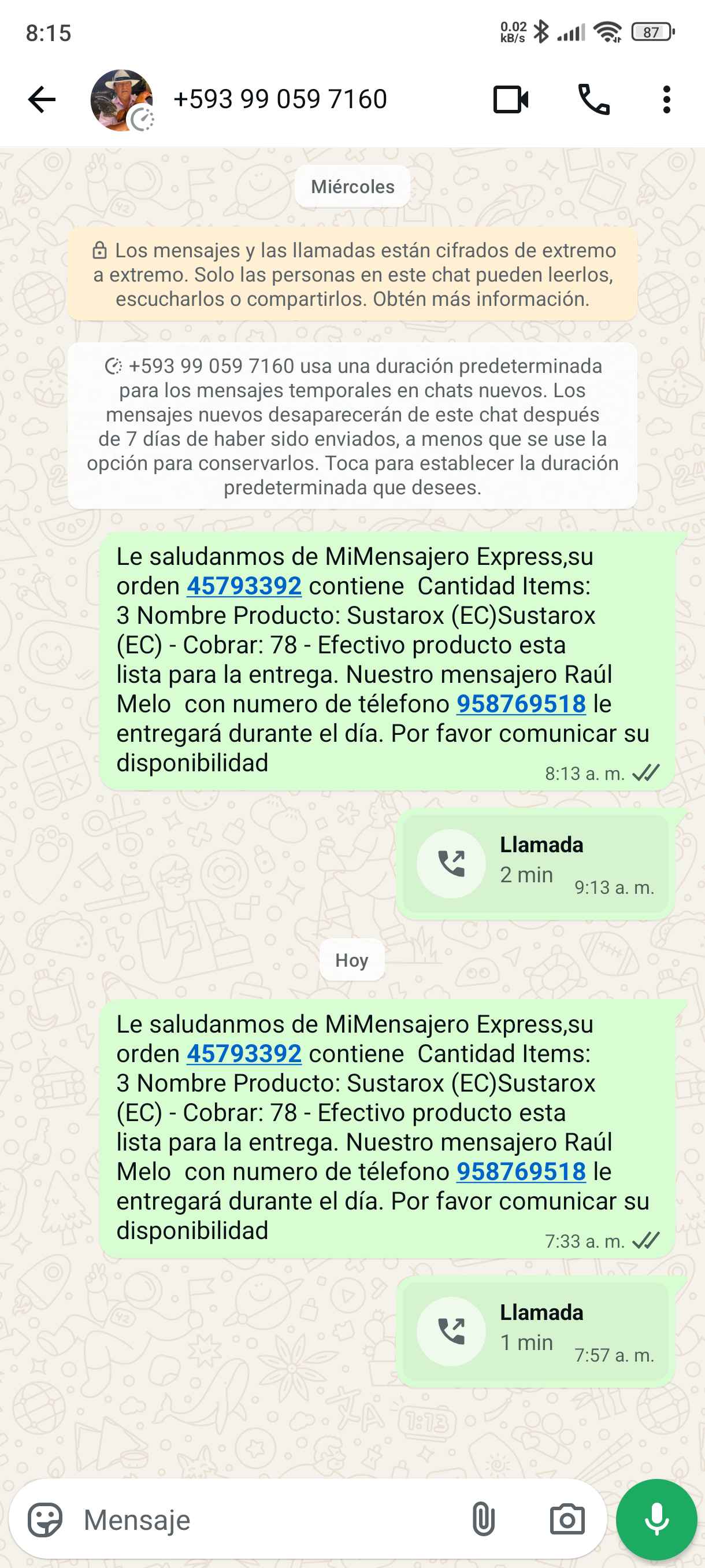Start a voice call

(x=593, y=99)
